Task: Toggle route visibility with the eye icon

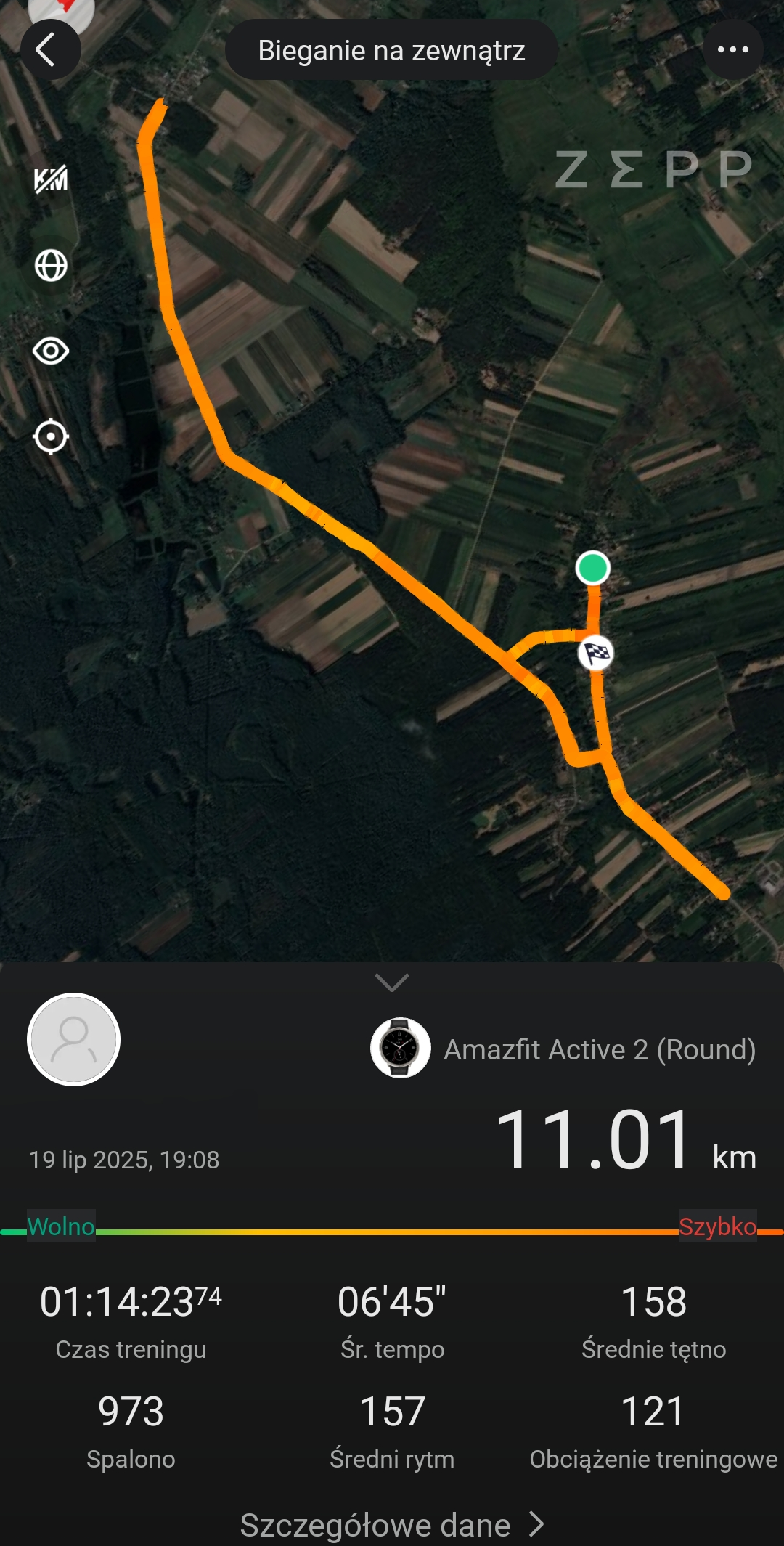Action: point(51,351)
